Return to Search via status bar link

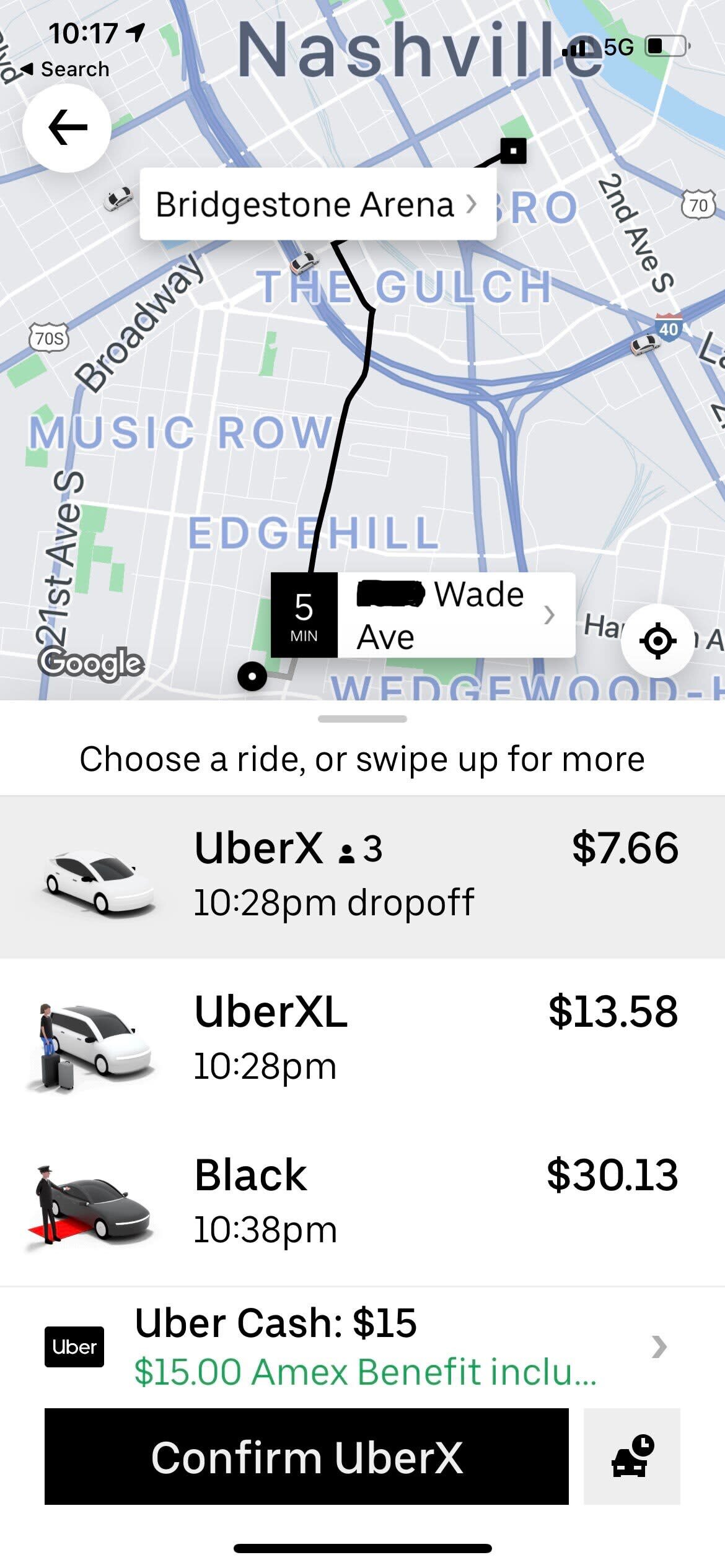tap(66, 69)
